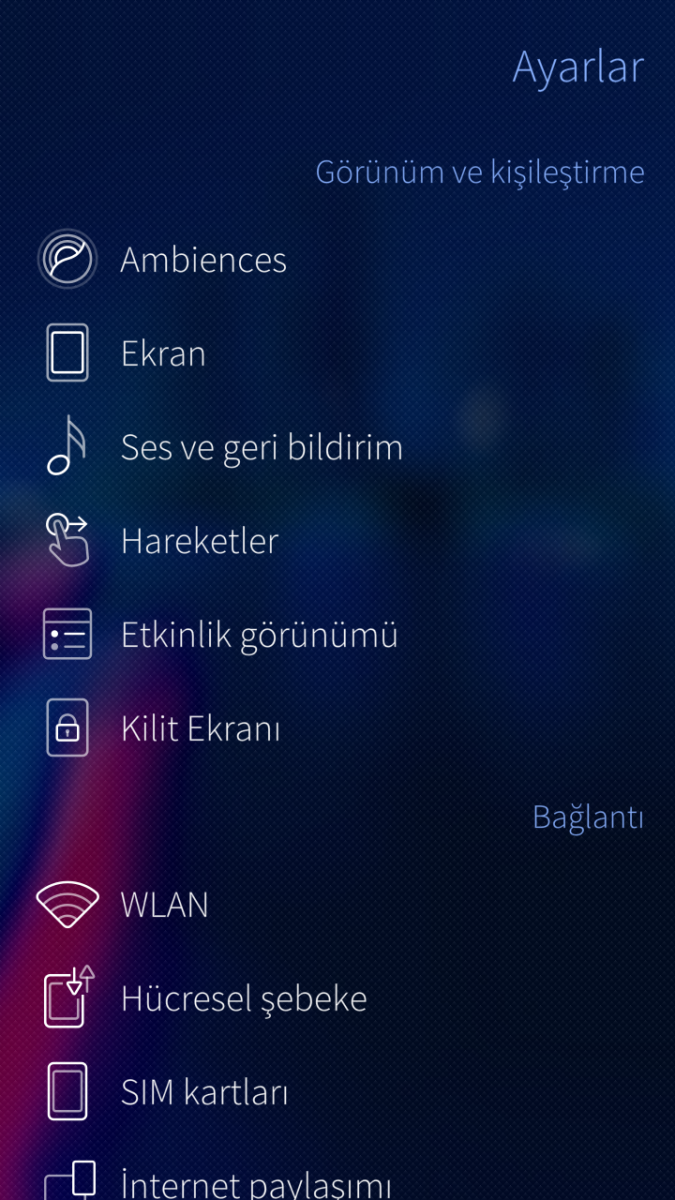Go to Ses ve geri bildirim

261,447
